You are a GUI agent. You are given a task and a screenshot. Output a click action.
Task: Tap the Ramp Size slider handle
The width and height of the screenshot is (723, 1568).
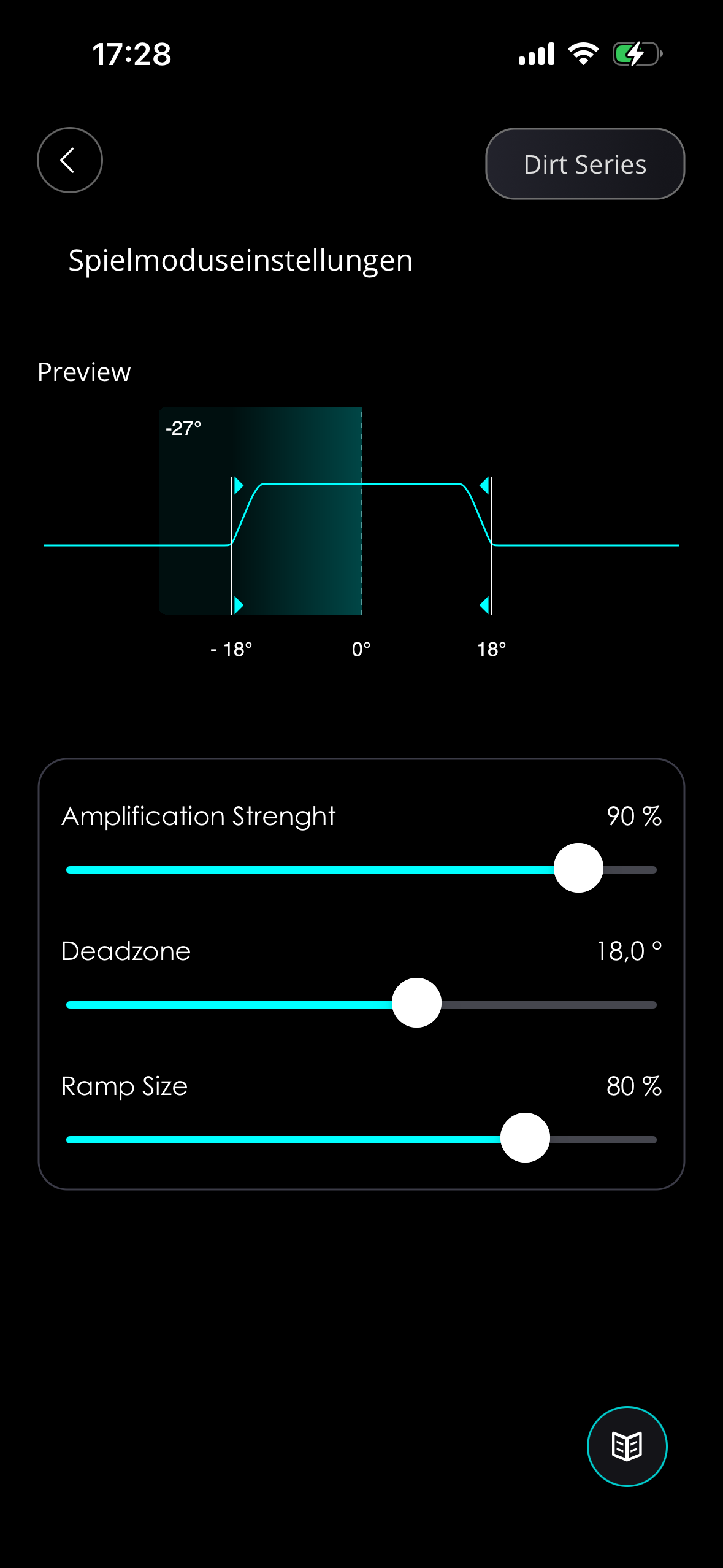click(525, 1138)
